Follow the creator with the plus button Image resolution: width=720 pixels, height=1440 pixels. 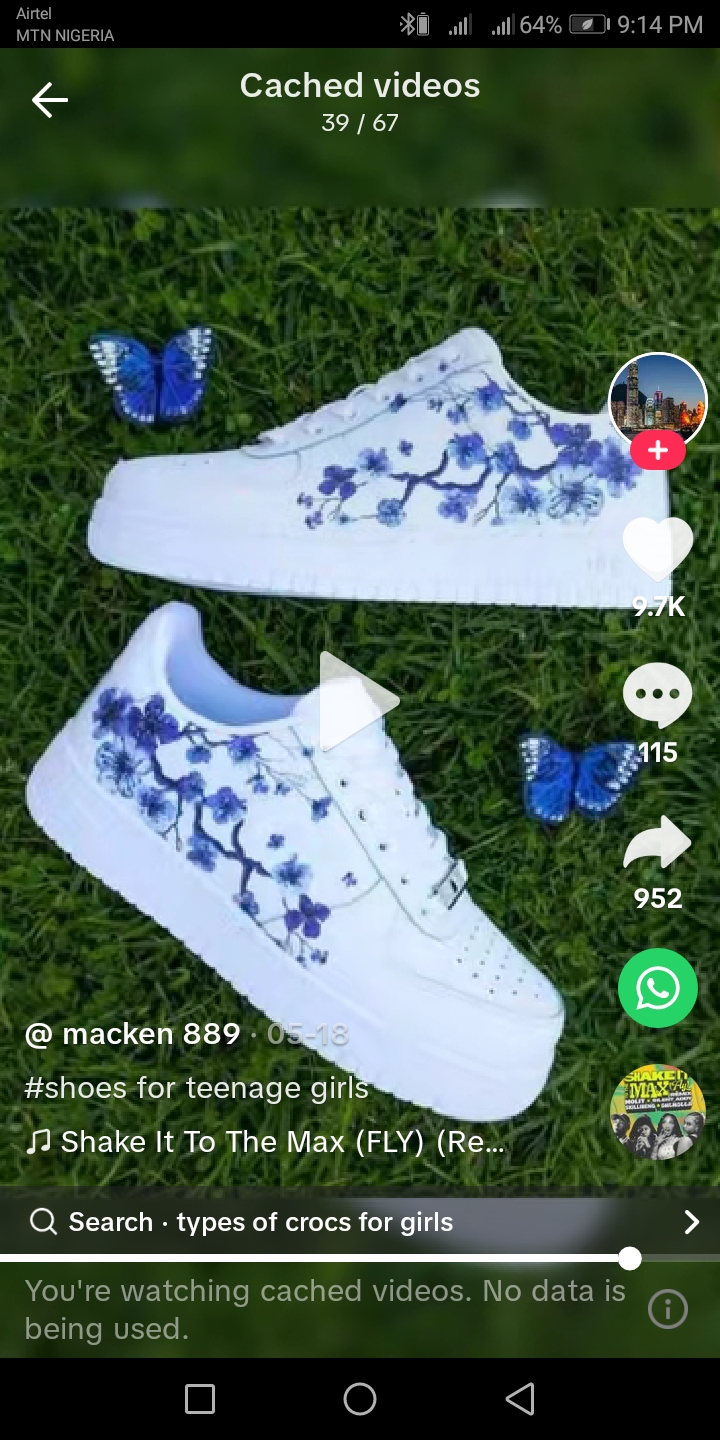tap(657, 451)
